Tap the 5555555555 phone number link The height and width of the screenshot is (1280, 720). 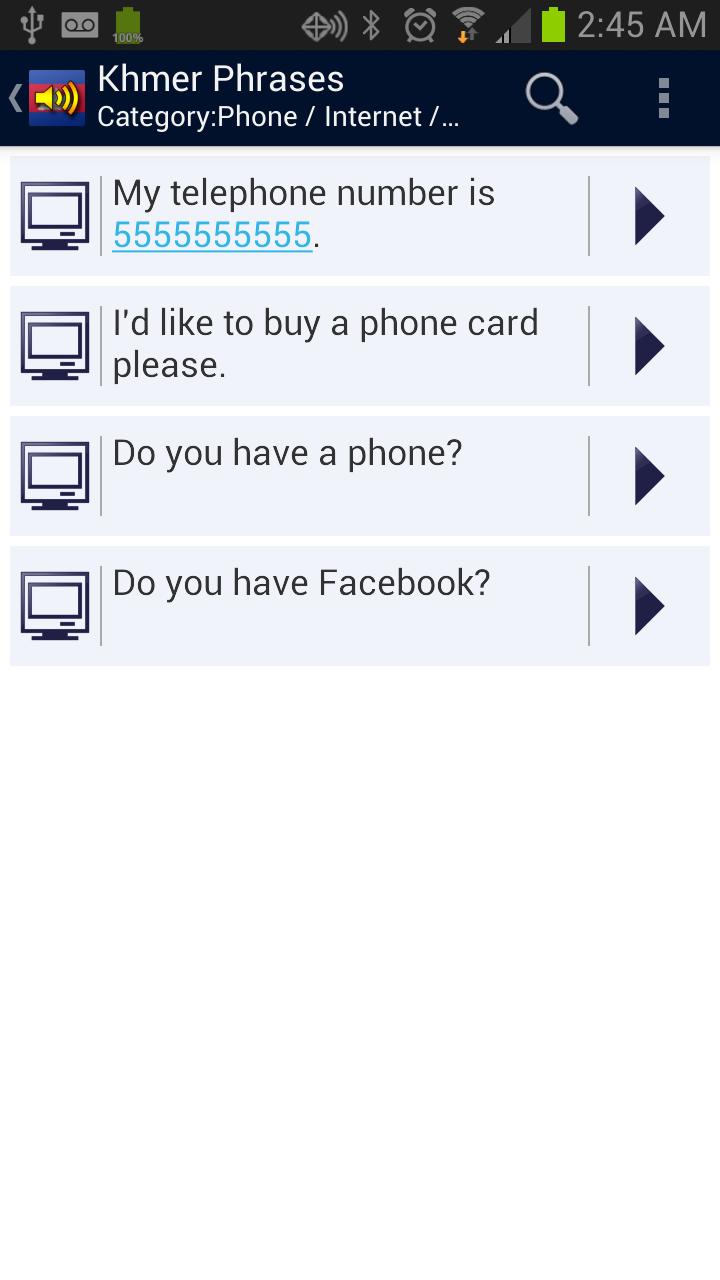pos(212,236)
